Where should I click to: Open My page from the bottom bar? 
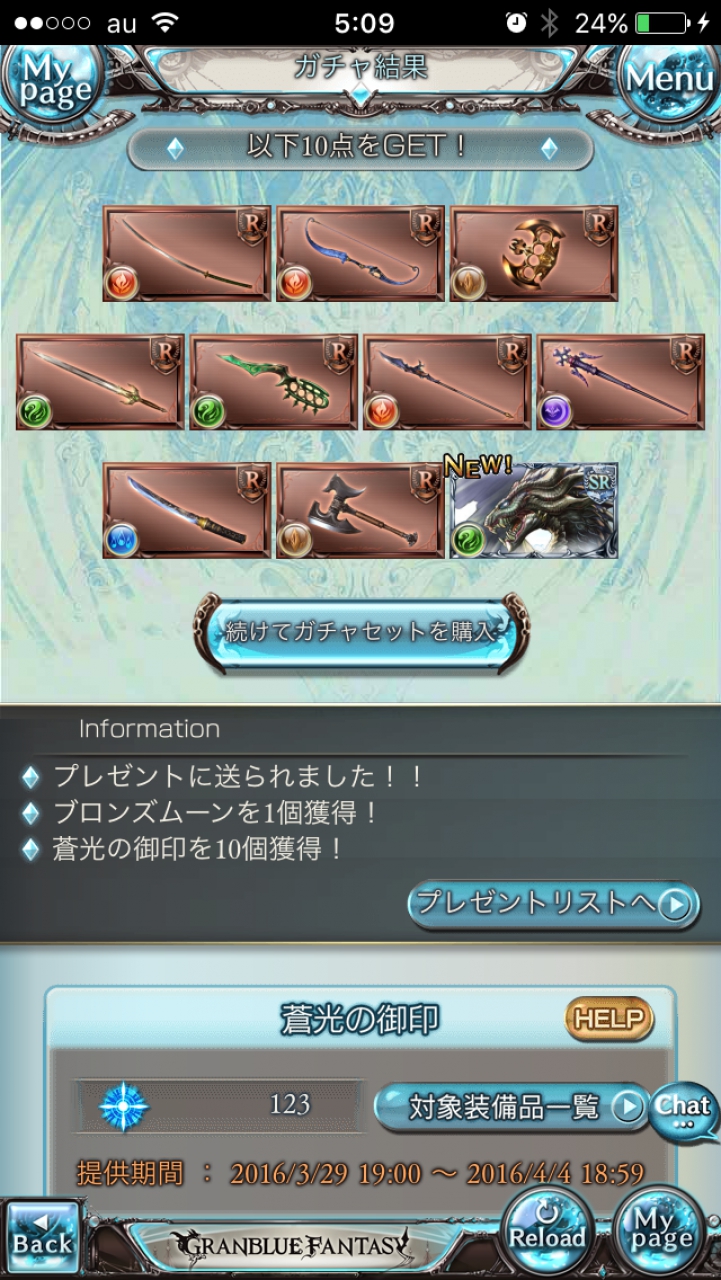pyautogui.click(x=656, y=1230)
